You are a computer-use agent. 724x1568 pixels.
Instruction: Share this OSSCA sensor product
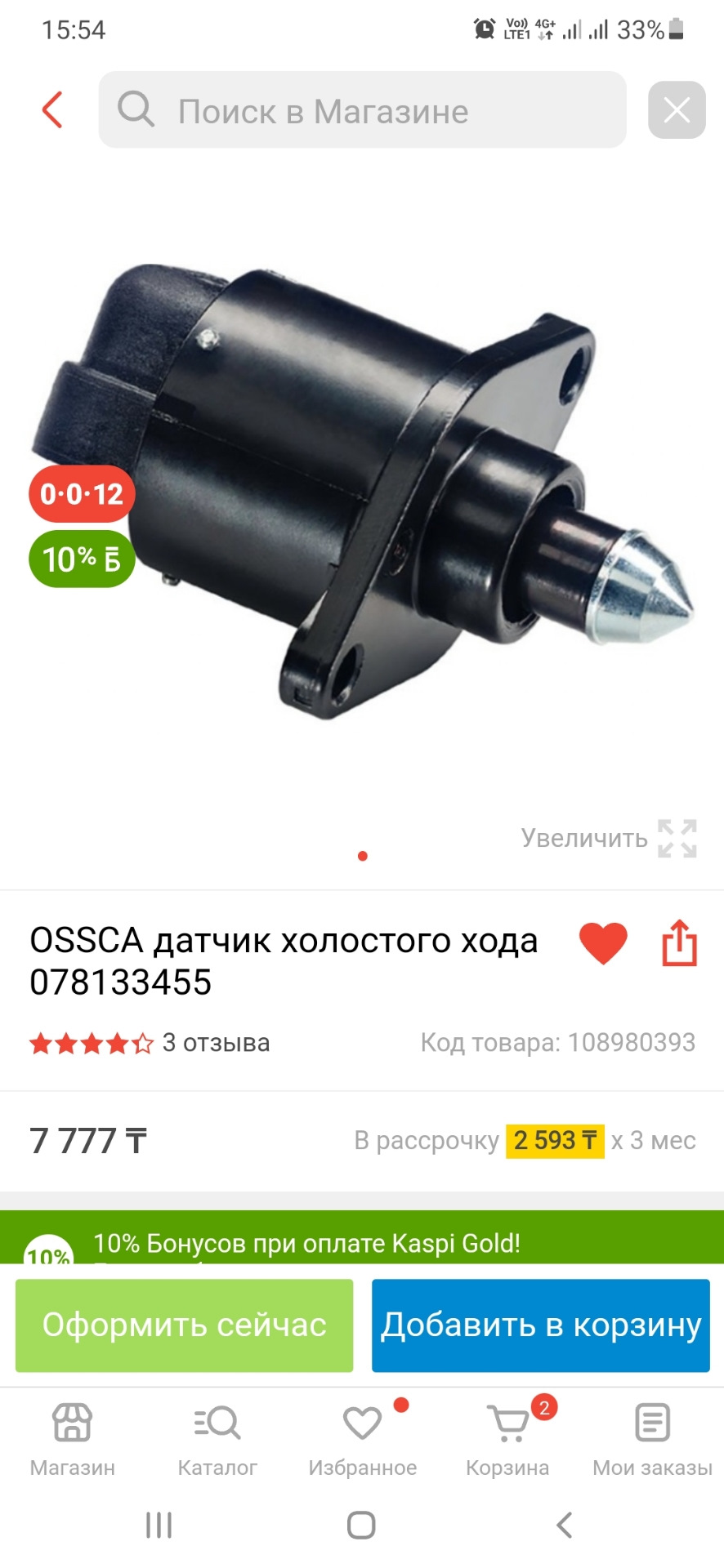[679, 942]
